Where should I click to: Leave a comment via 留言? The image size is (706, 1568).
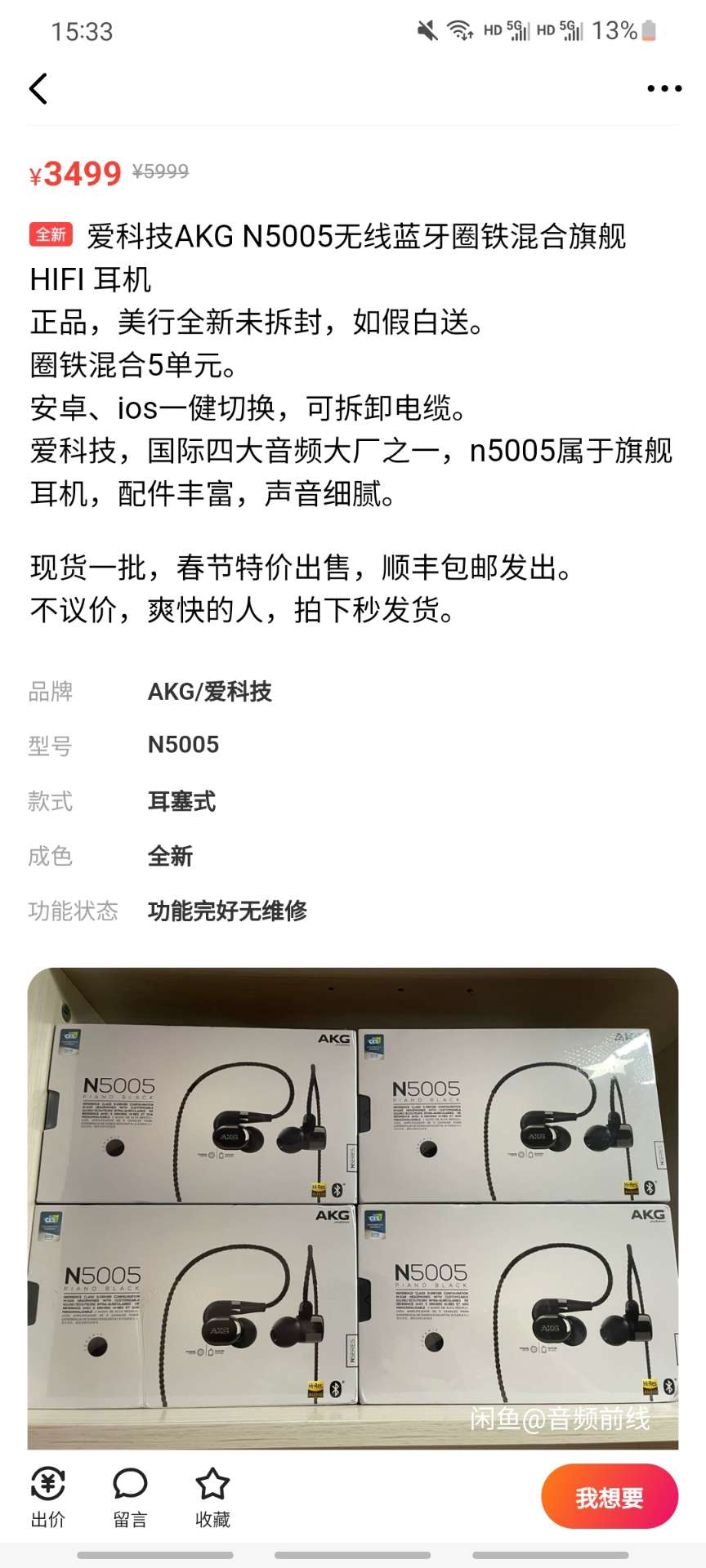click(x=130, y=1497)
